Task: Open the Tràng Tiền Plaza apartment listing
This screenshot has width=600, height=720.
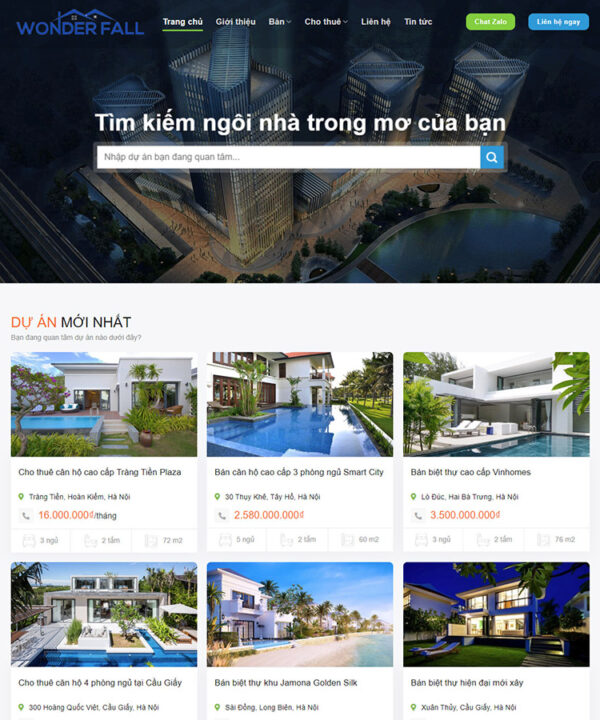Action: [100, 472]
